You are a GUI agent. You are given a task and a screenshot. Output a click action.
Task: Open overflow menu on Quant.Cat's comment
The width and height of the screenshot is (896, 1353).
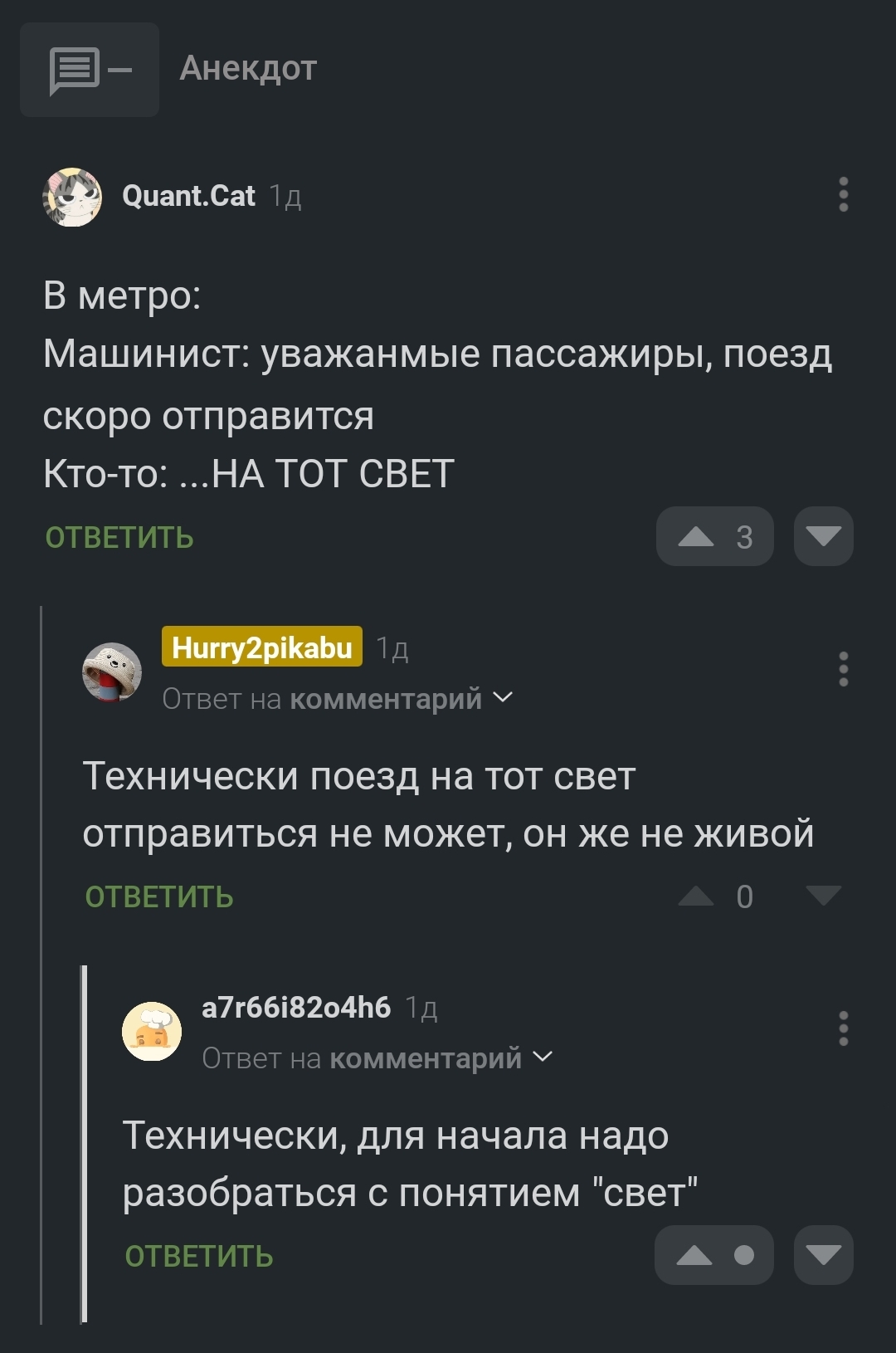coord(843,194)
